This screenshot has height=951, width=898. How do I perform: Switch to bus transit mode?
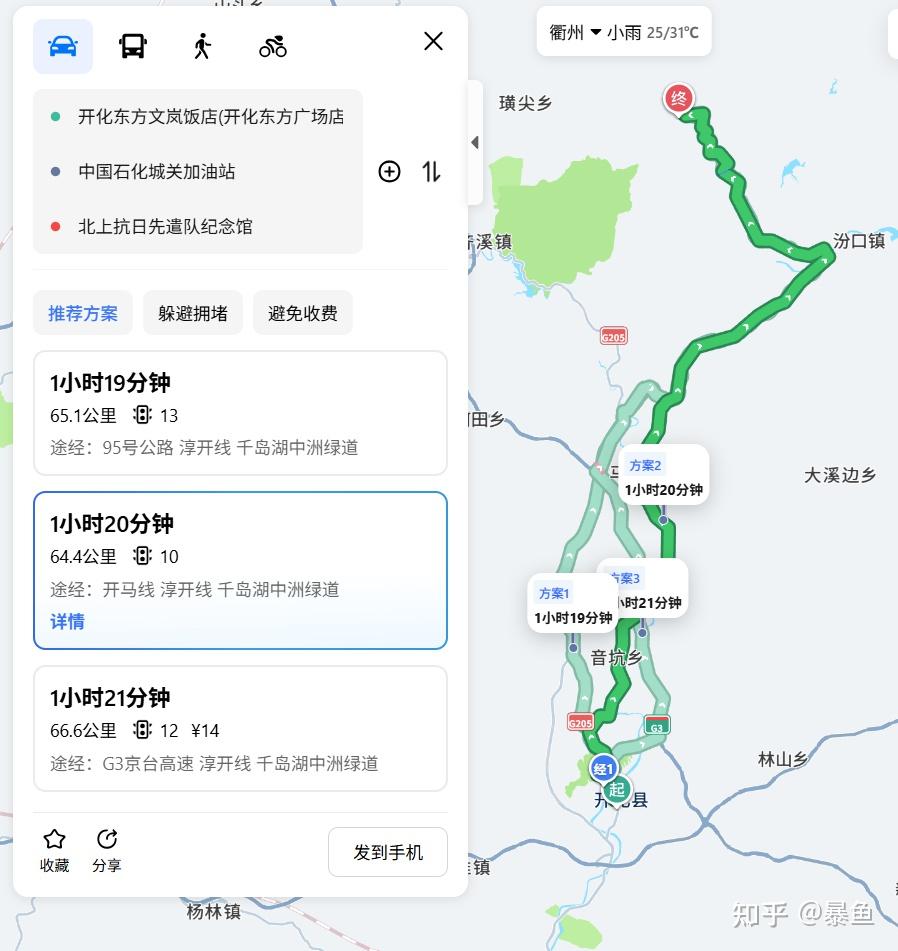point(133,46)
